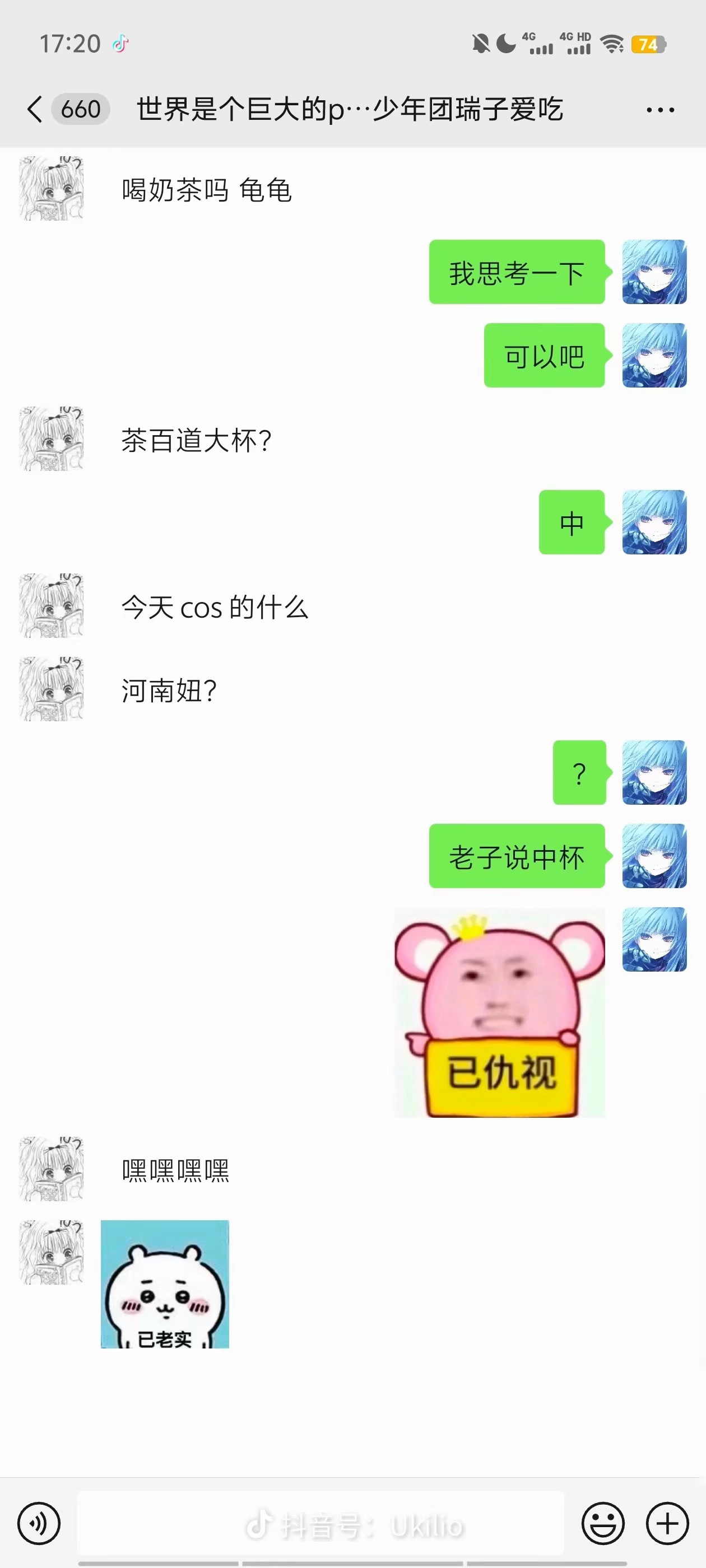Open the plus attachments menu
706x1568 pixels.
click(x=667, y=1524)
